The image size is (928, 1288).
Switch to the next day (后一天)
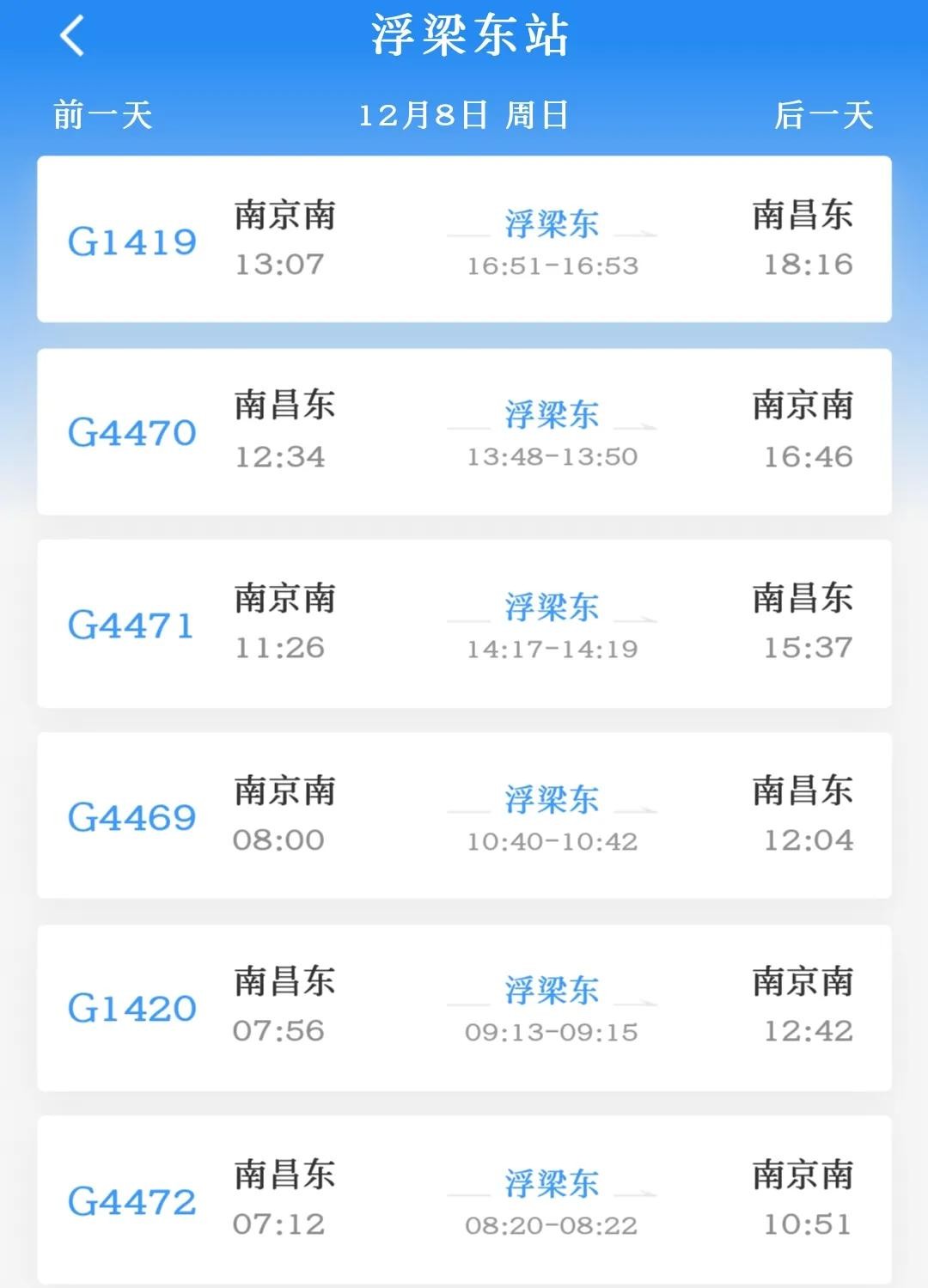coord(823,115)
